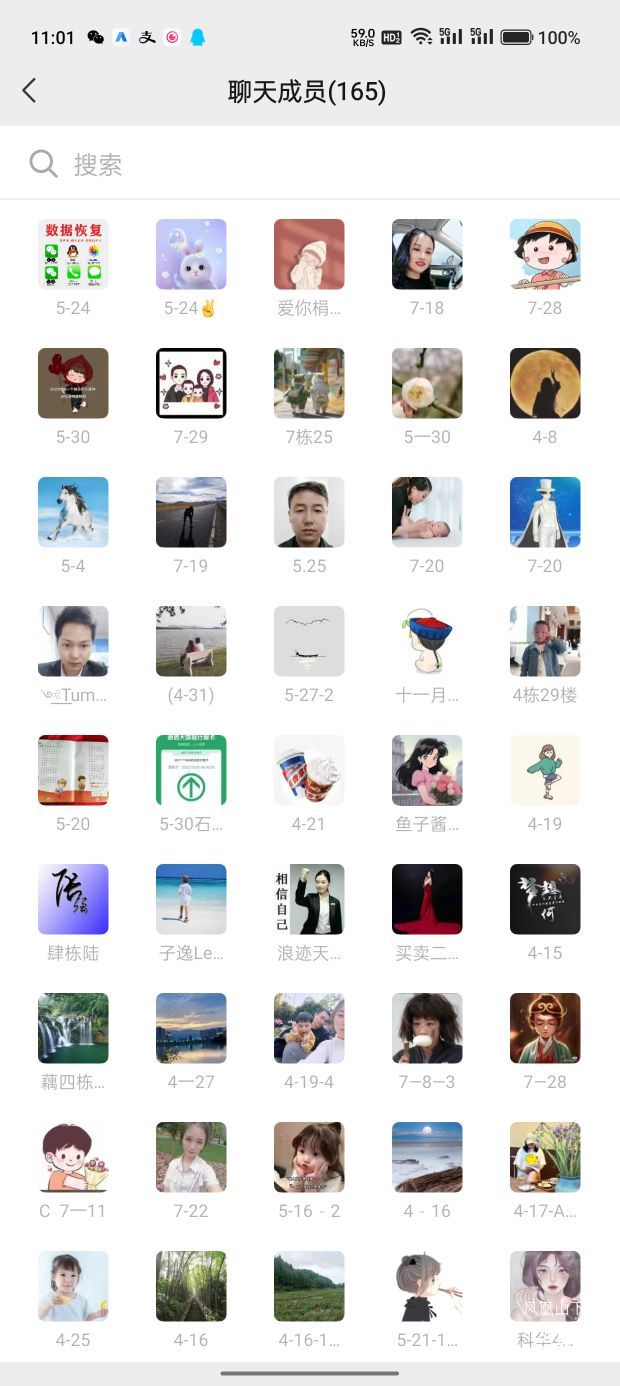Image resolution: width=620 pixels, height=1386 pixels.
Task: Open member 5-4 with white horse avatar
Action: (73, 513)
